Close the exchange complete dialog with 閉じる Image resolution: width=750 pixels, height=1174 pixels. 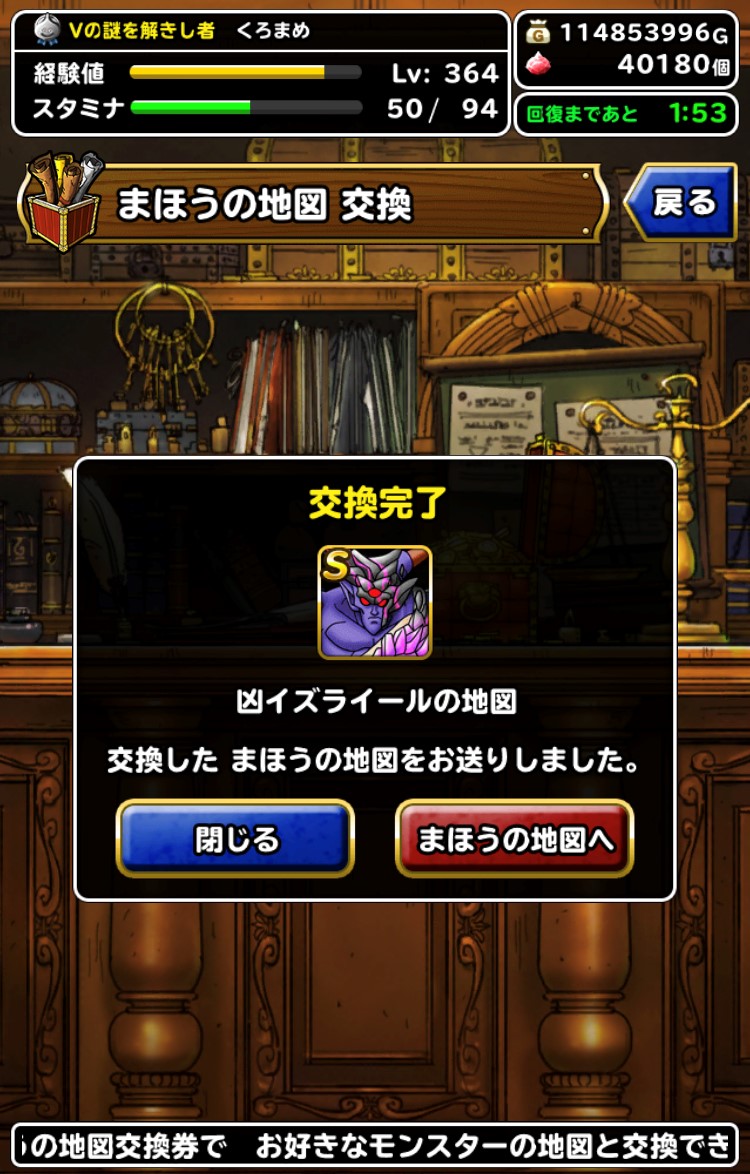(236, 838)
